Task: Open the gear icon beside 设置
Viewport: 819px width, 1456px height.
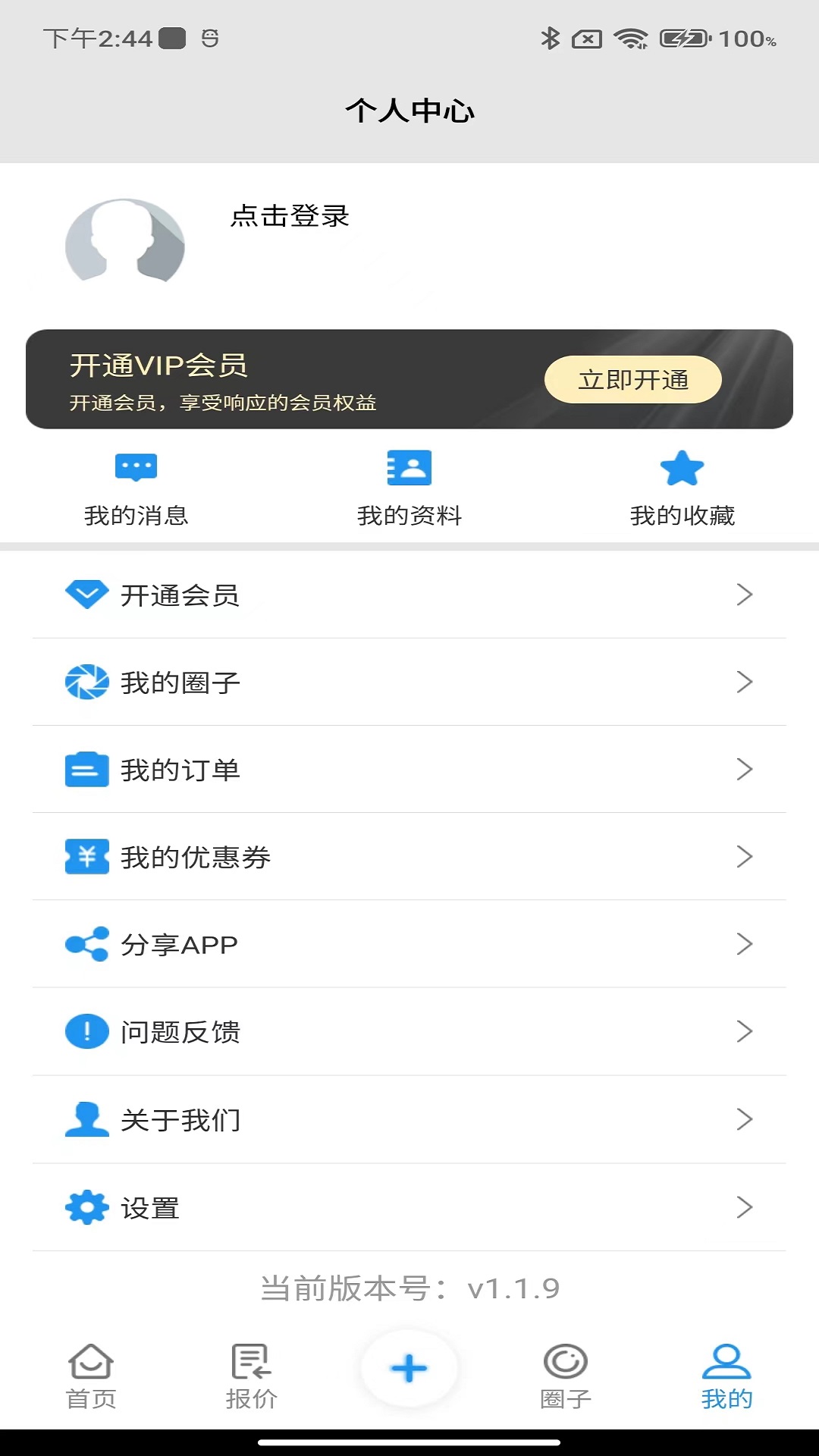Action: [86, 1207]
